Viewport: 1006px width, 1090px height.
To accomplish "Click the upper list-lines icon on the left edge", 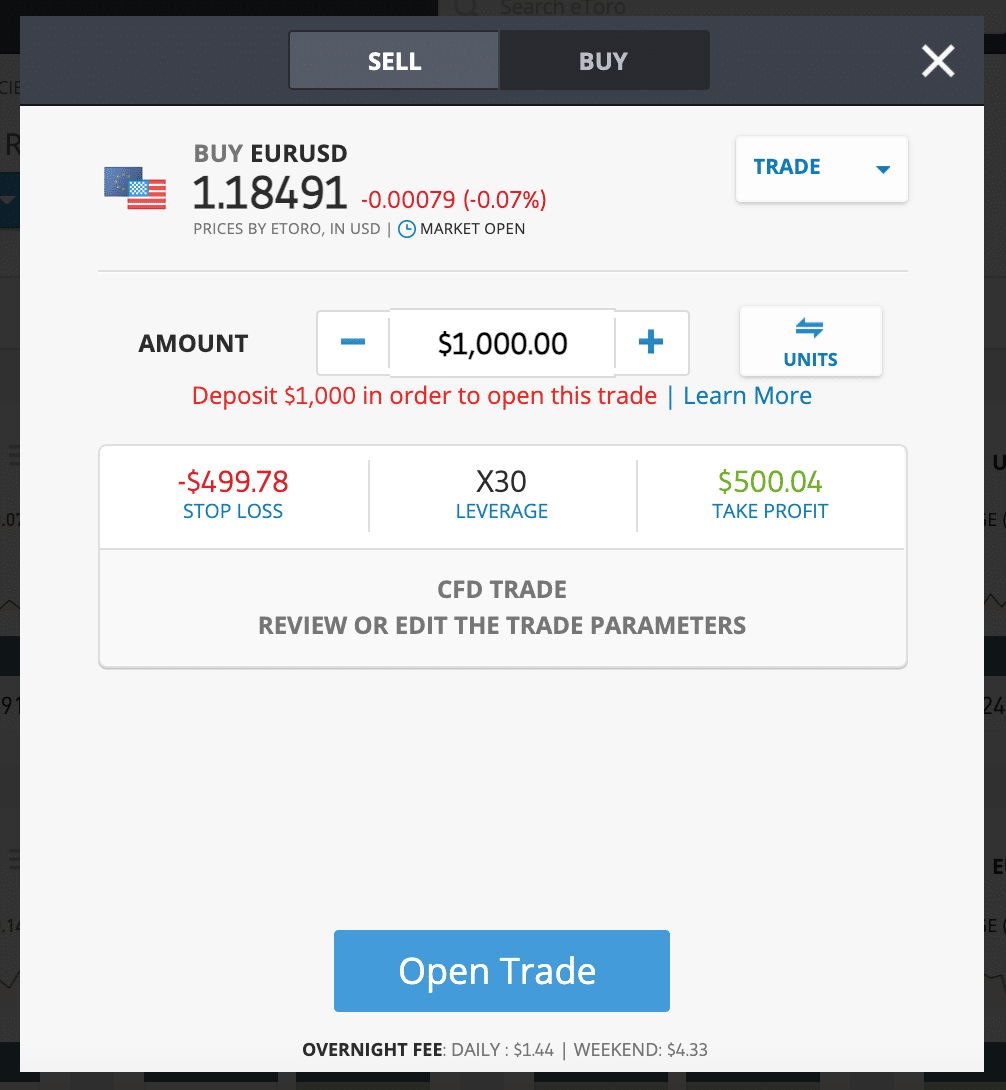I will 14,455.
